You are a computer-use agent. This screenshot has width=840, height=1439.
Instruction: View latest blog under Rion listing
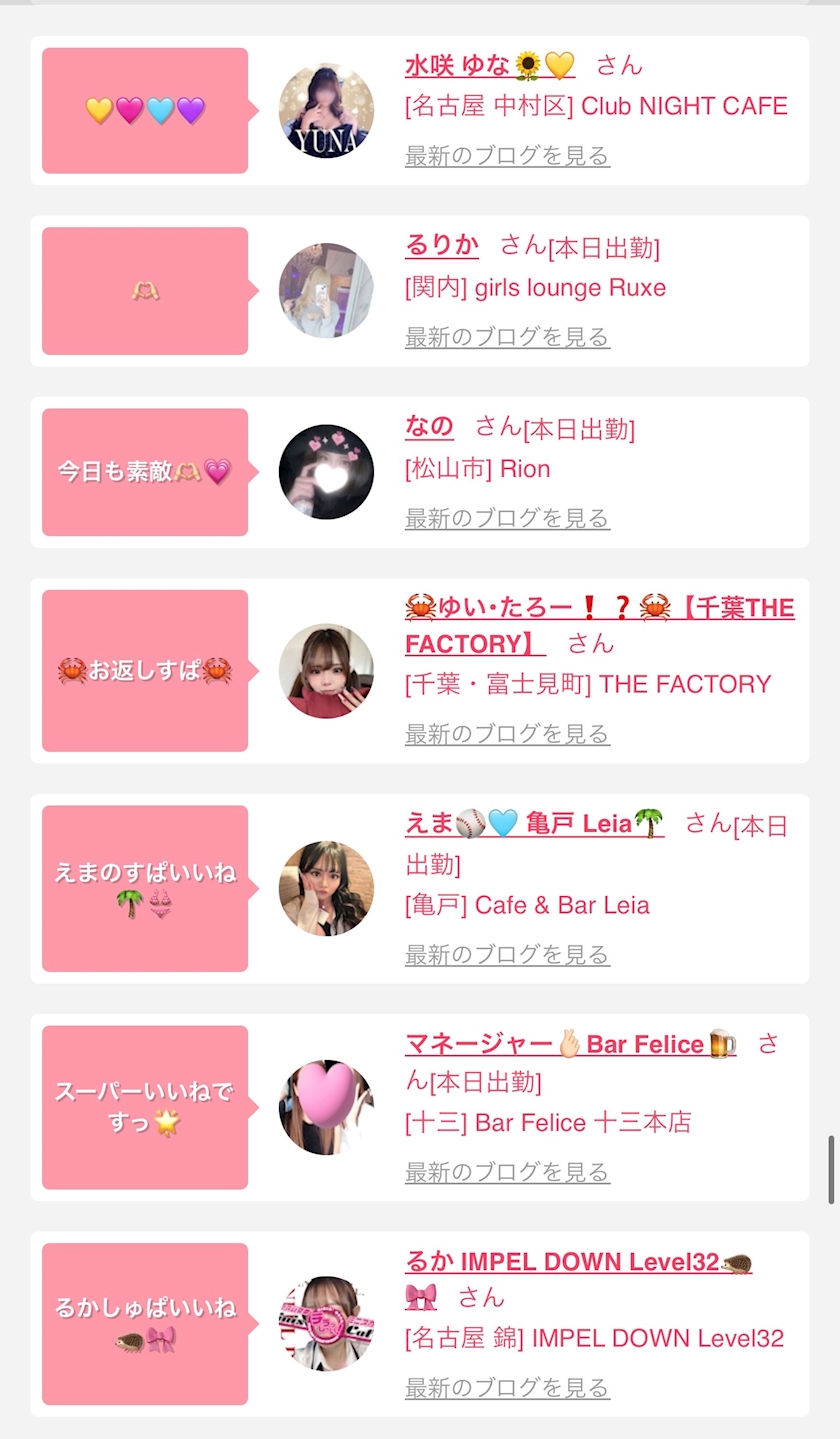[507, 518]
